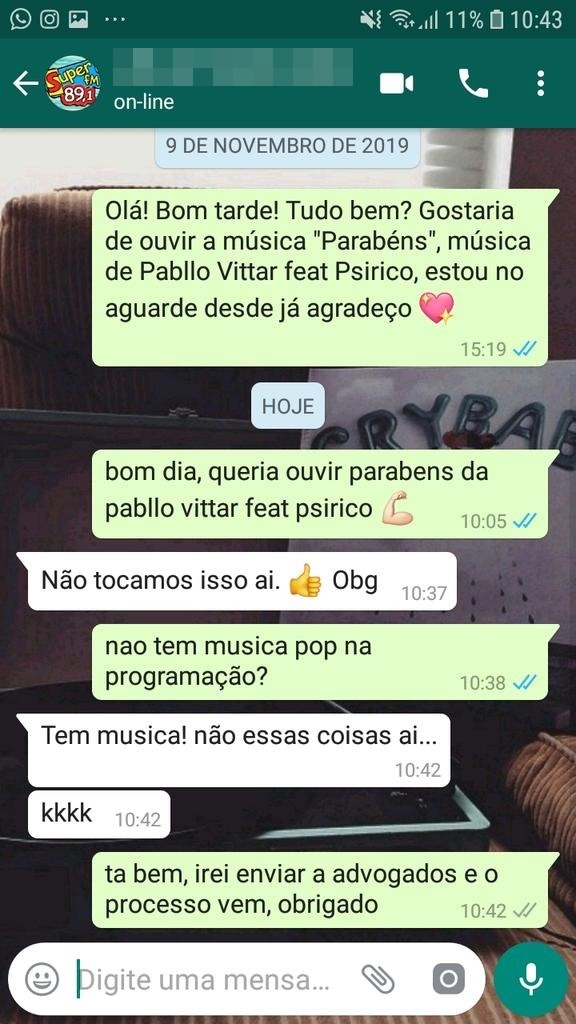The height and width of the screenshot is (1024, 576).
Task: Tap the microphone button for voice message
Action: (x=531, y=979)
